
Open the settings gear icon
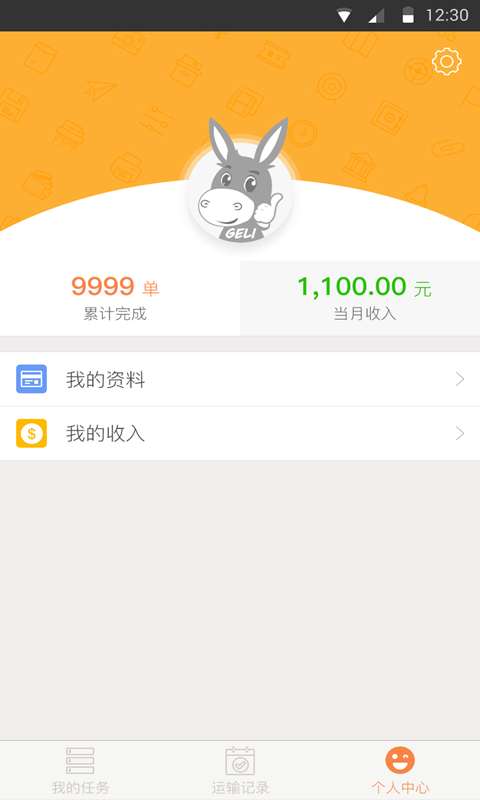coord(446,62)
